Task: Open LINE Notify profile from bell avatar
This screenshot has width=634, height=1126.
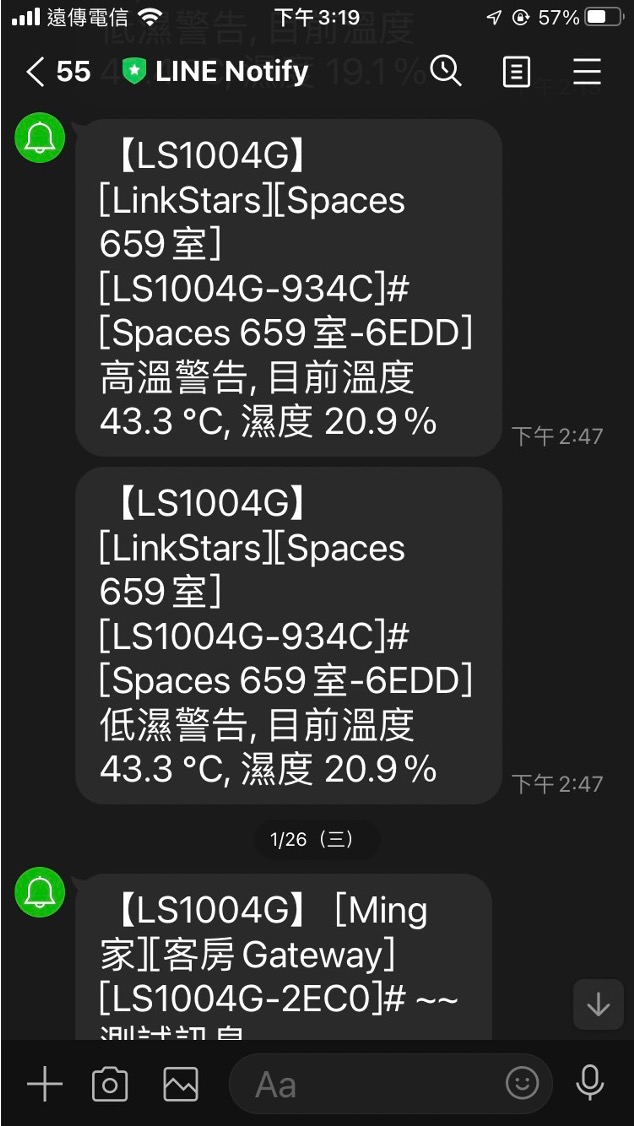Action: 40,140
